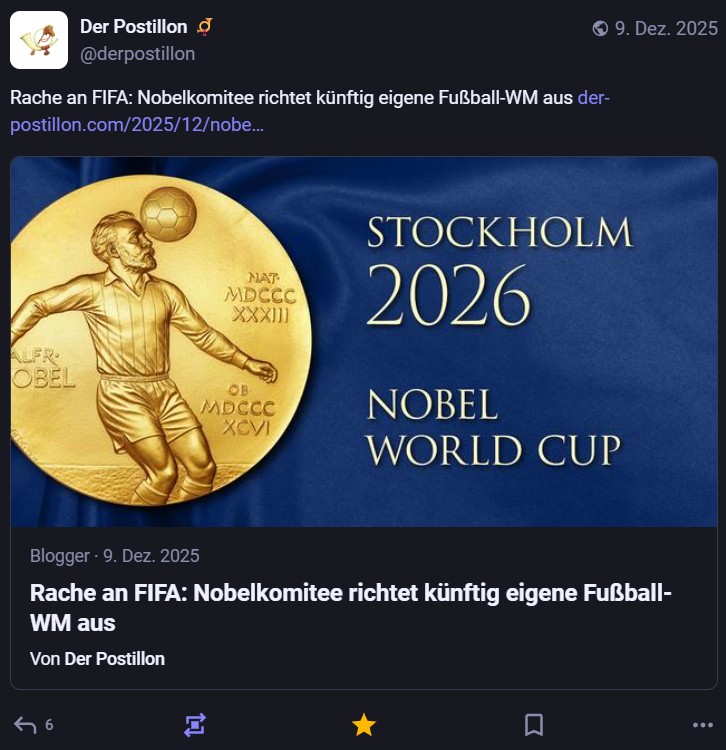
Task: Toggle the favourite star on this post
Action: pos(364,725)
